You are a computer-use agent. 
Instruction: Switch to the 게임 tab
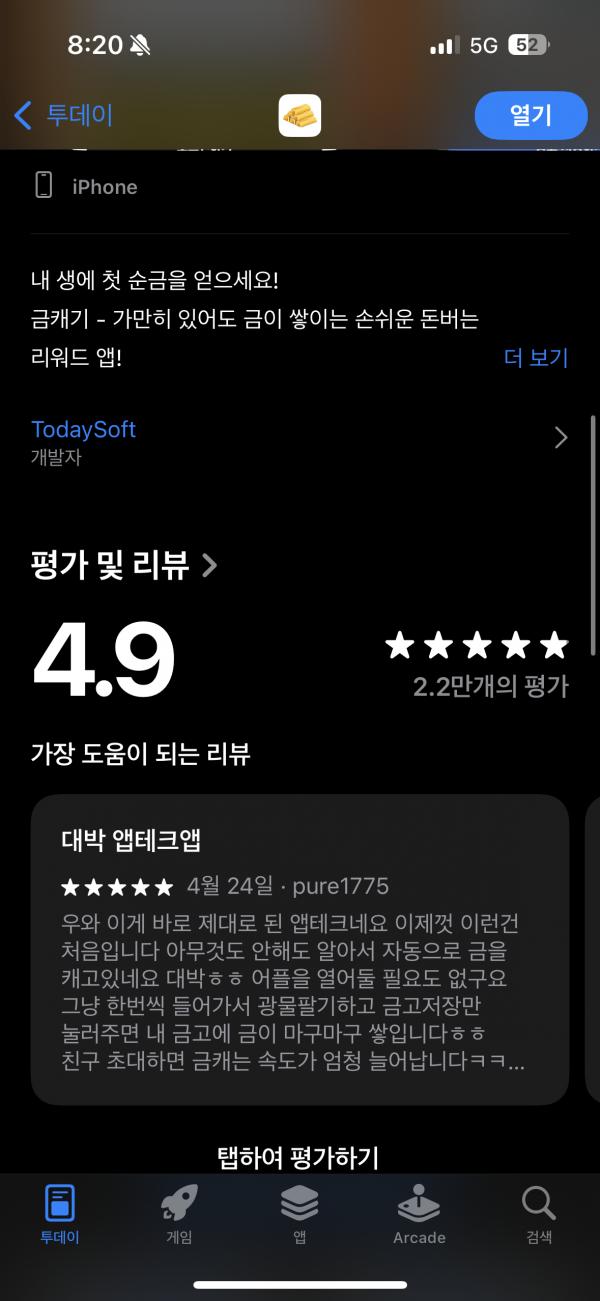179,1214
